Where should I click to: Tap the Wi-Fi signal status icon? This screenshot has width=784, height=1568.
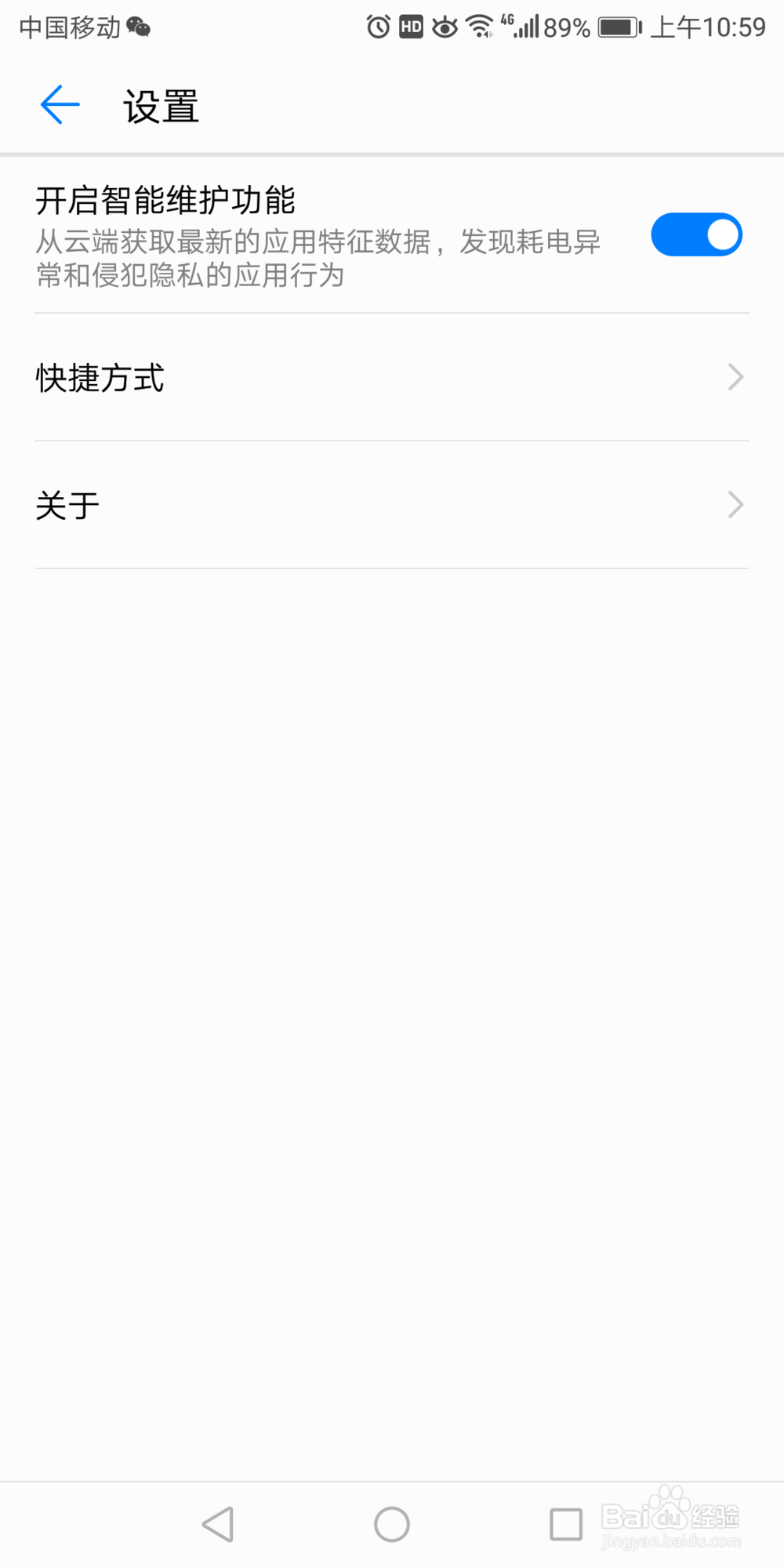(478, 27)
